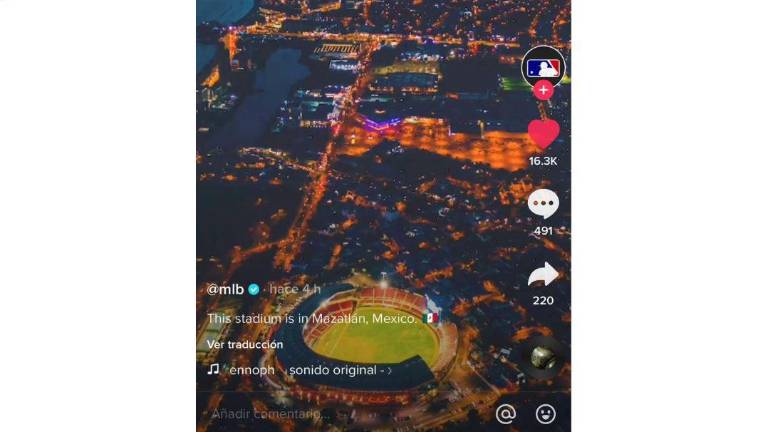The image size is (768, 432).
Task: Open the spinning sound disc
Action: 543,357
